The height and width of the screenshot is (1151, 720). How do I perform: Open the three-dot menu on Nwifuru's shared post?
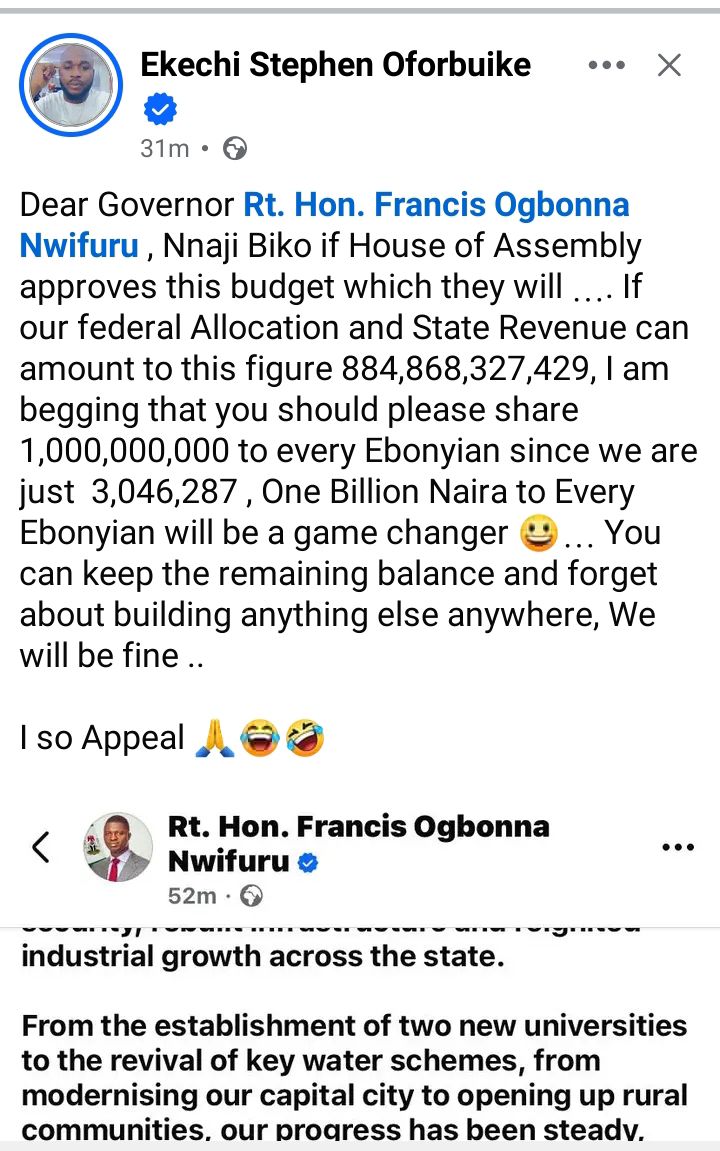point(678,846)
